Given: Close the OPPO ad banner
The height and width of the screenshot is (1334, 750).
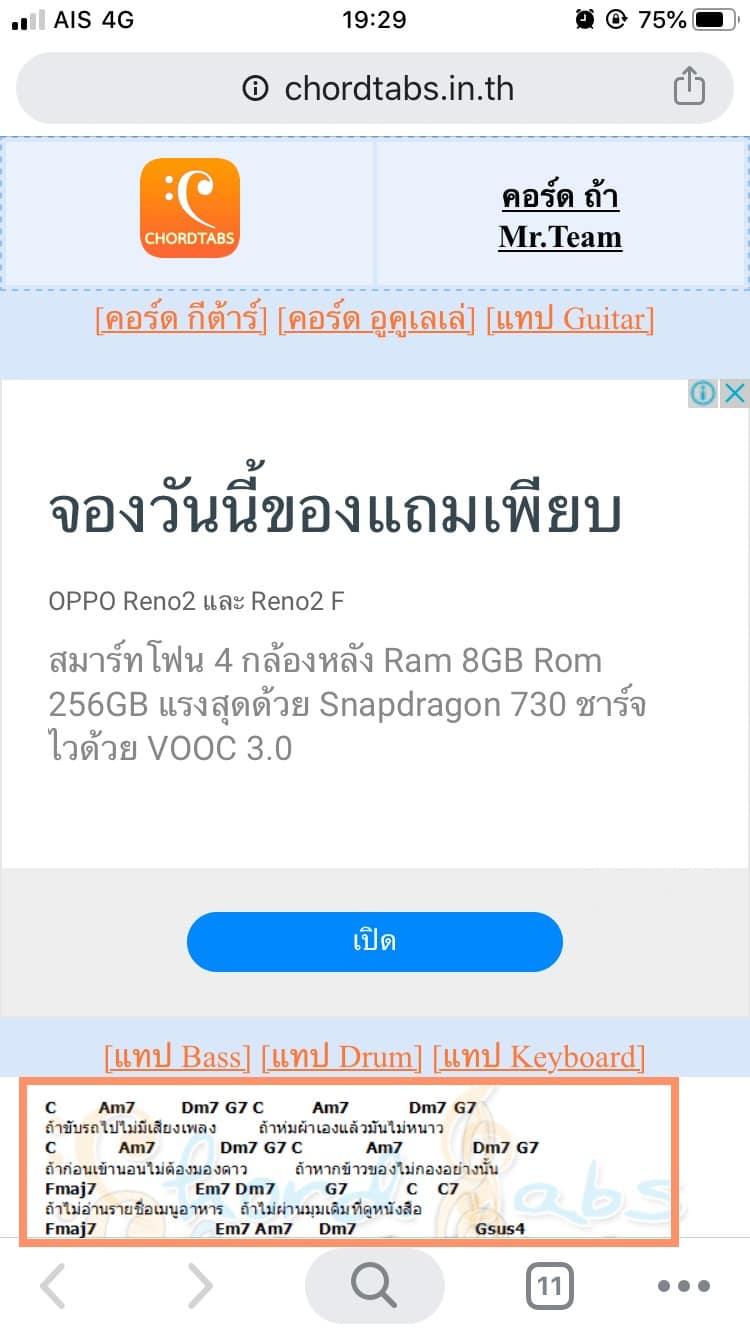Looking at the screenshot, I should (735, 394).
